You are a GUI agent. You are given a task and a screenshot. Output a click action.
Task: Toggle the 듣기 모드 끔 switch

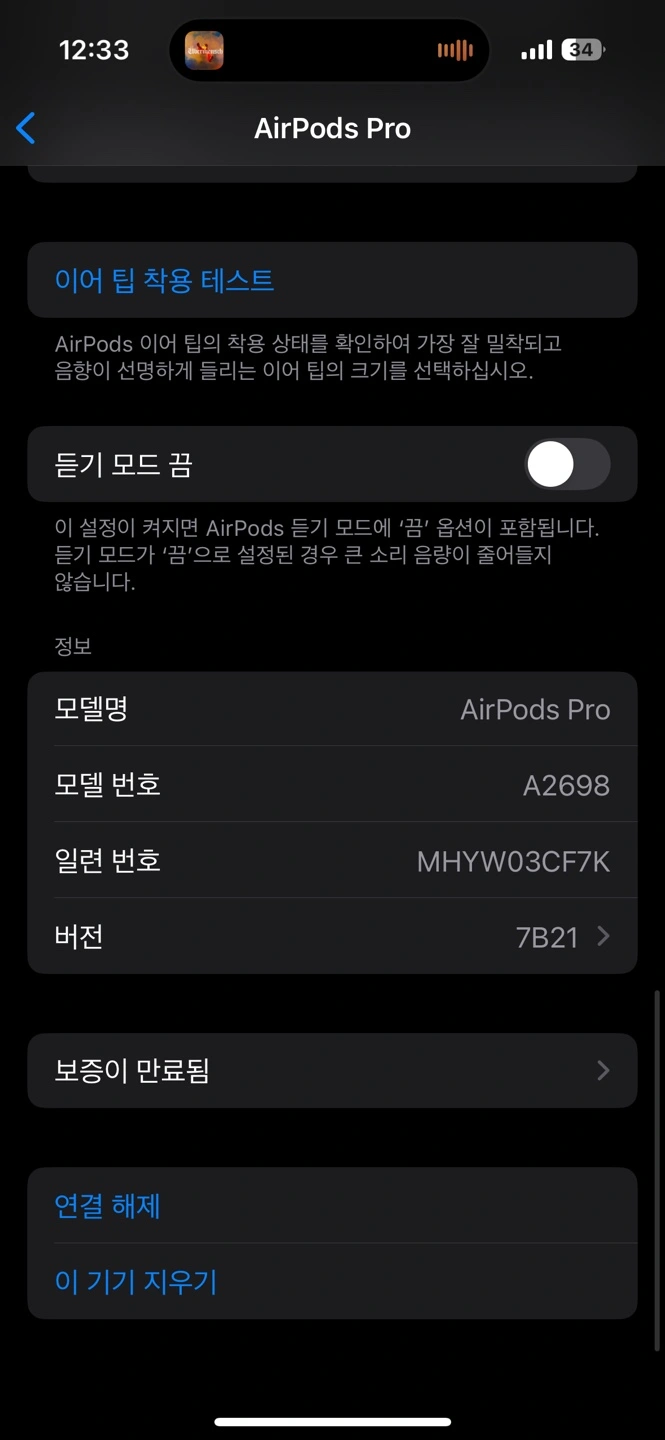coord(567,465)
